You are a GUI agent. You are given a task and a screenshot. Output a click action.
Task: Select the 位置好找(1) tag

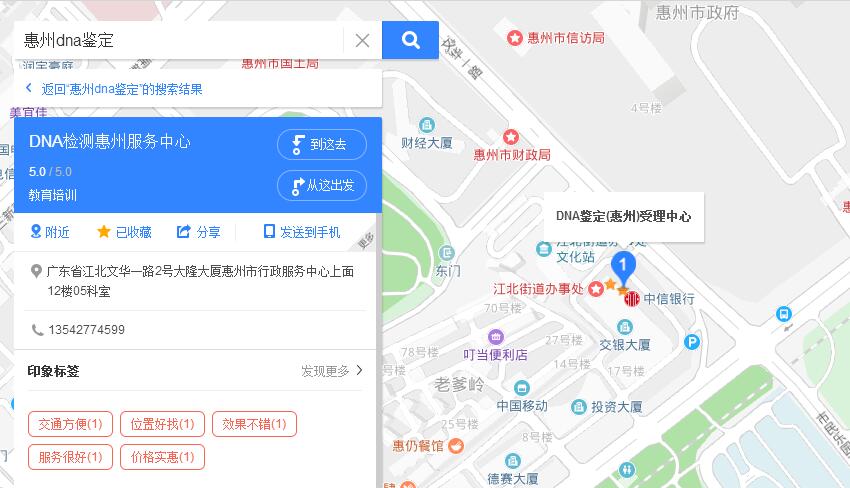pyautogui.click(x=162, y=424)
